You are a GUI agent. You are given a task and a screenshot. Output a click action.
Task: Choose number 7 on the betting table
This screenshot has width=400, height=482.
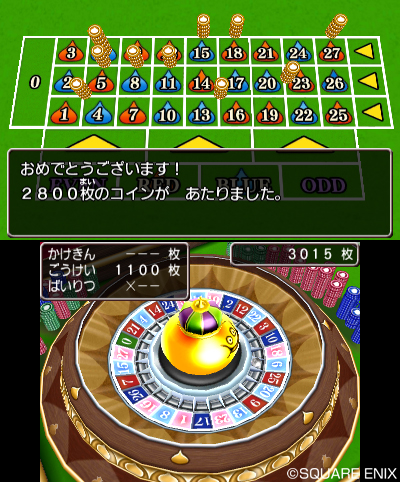click(x=133, y=113)
